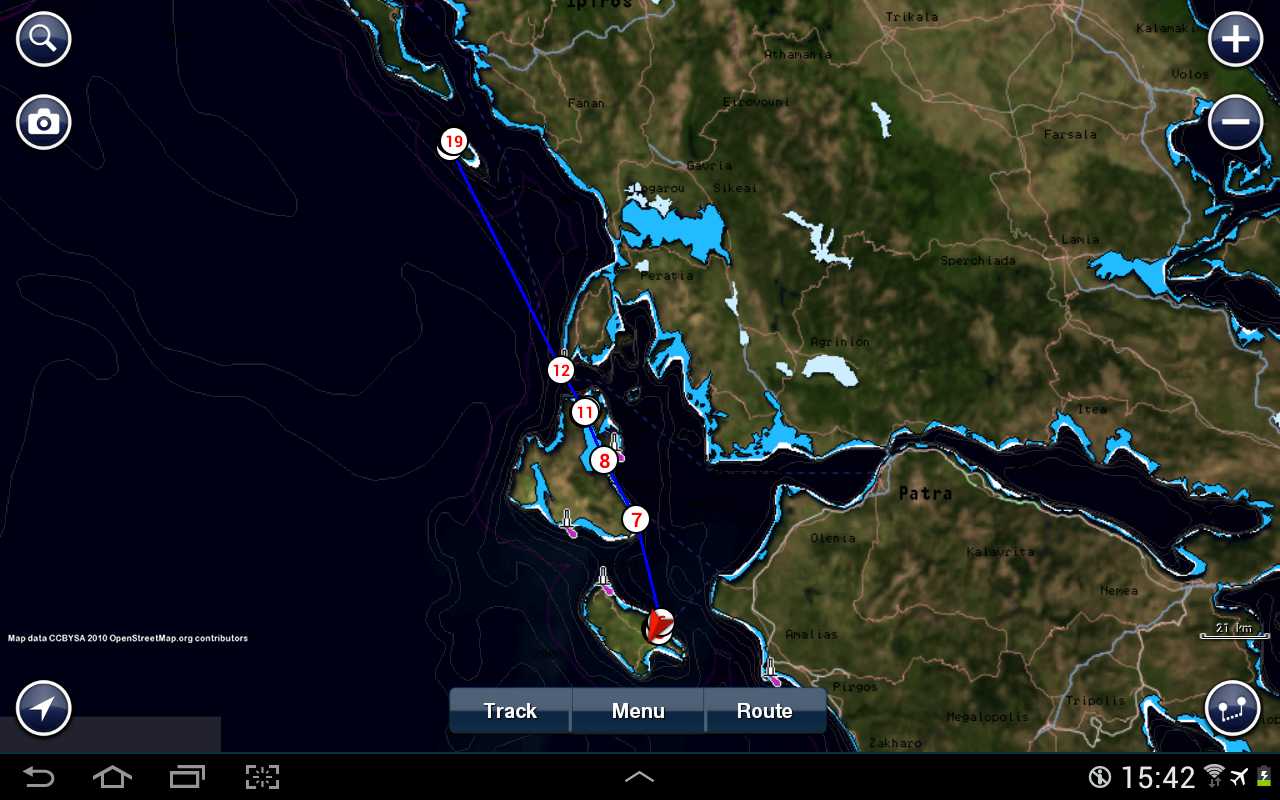
Task: Zoom in with the plus button
Action: [x=1235, y=40]
